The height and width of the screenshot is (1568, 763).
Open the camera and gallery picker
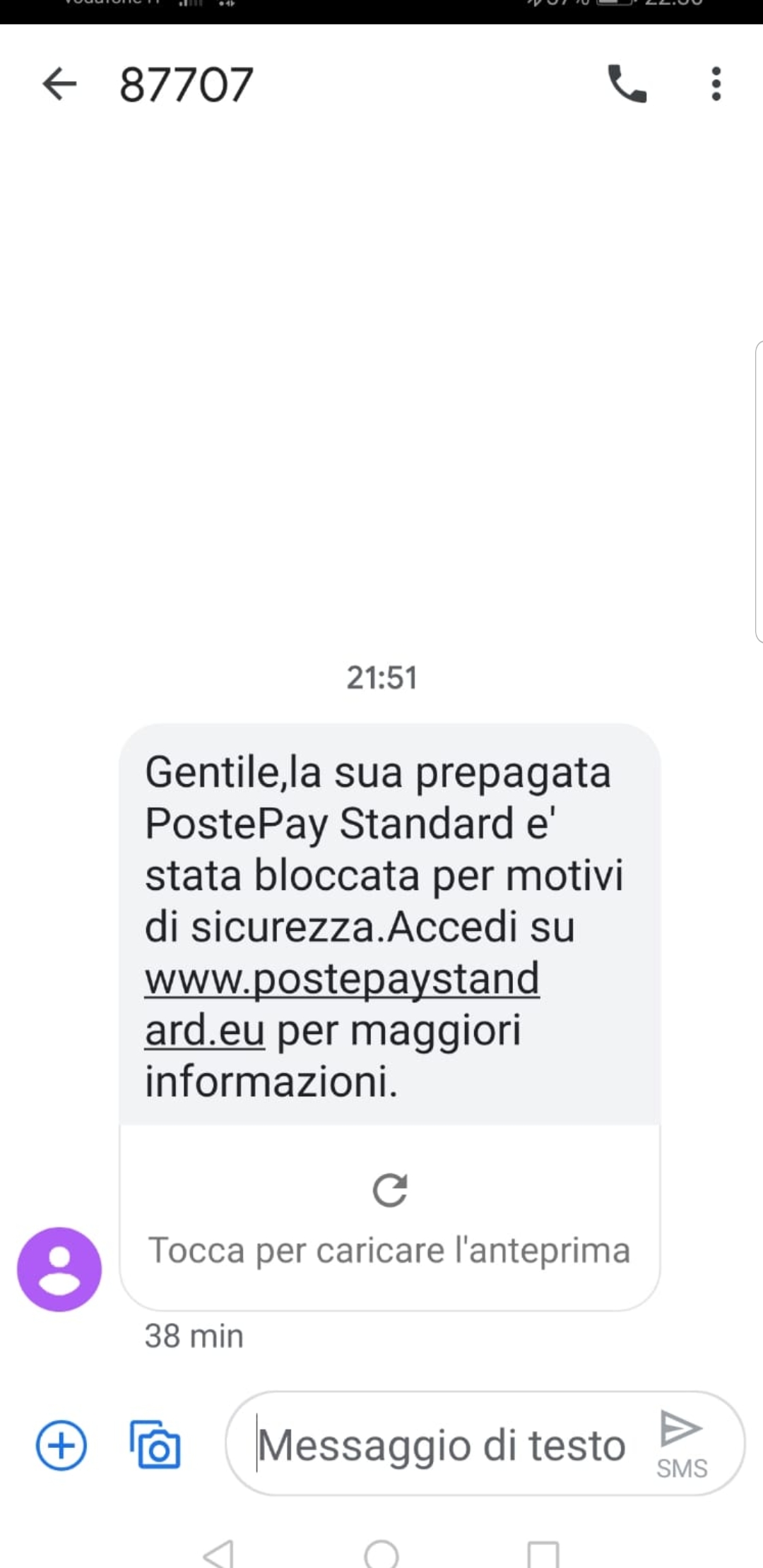point(155,1444)
